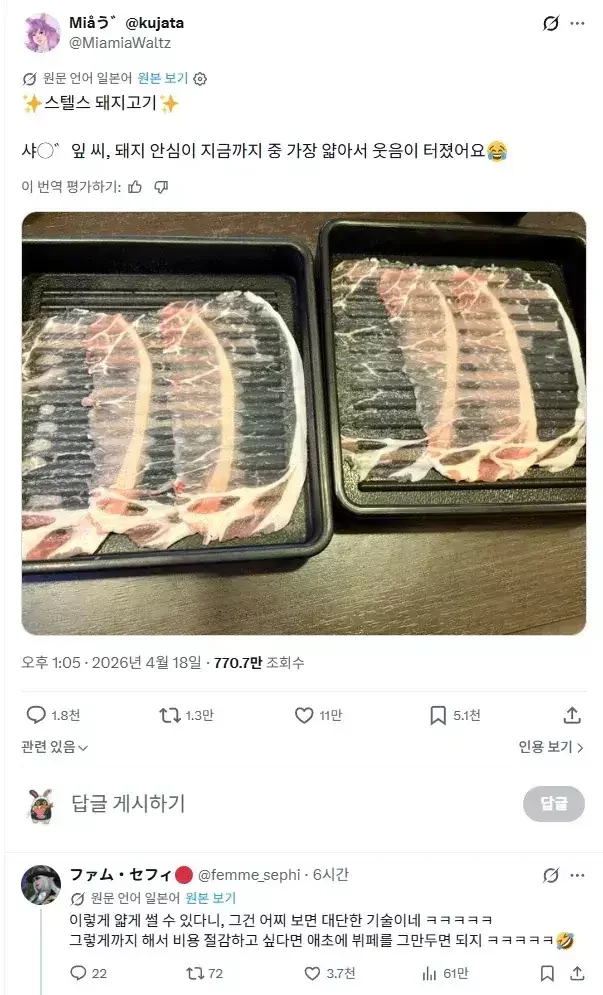Image resolution: width=603 pixels, height=995 pixels.
Task: Rate the translation with thumbs down
Action: 161,186
